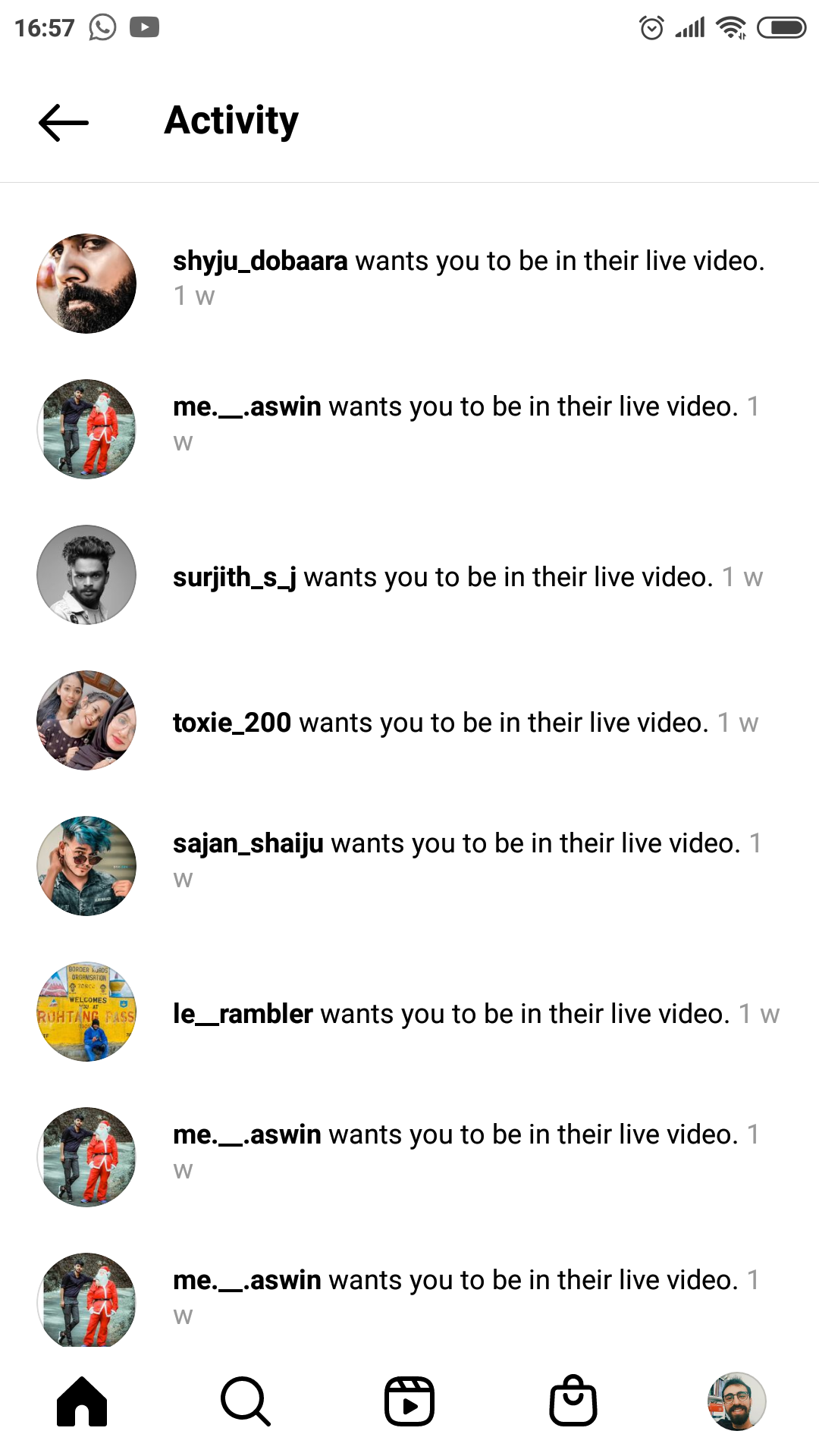Switch to the Home tab
819x1456 pixels.
[82, 1401]
